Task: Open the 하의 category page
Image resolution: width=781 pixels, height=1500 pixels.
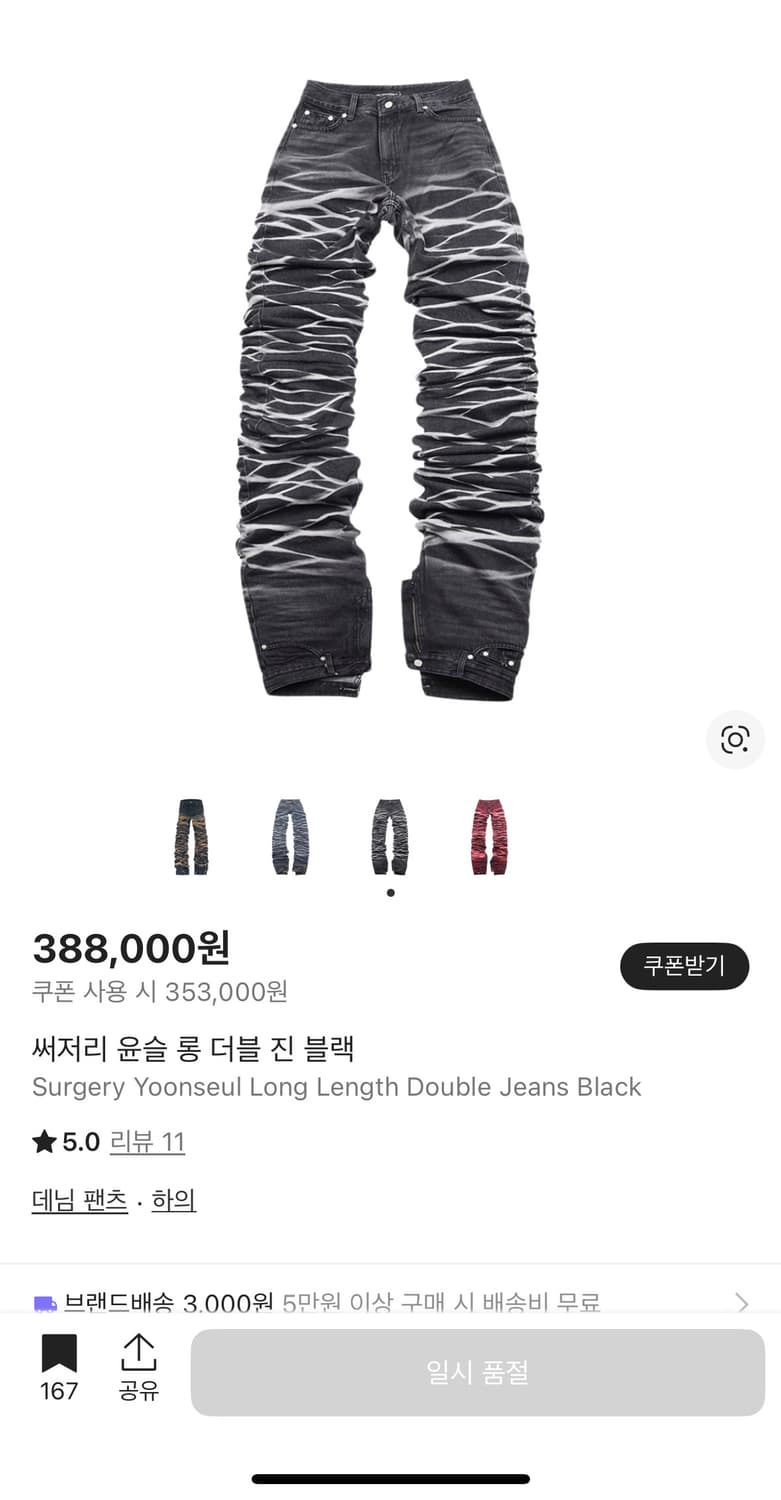Action: [173, 1201]
